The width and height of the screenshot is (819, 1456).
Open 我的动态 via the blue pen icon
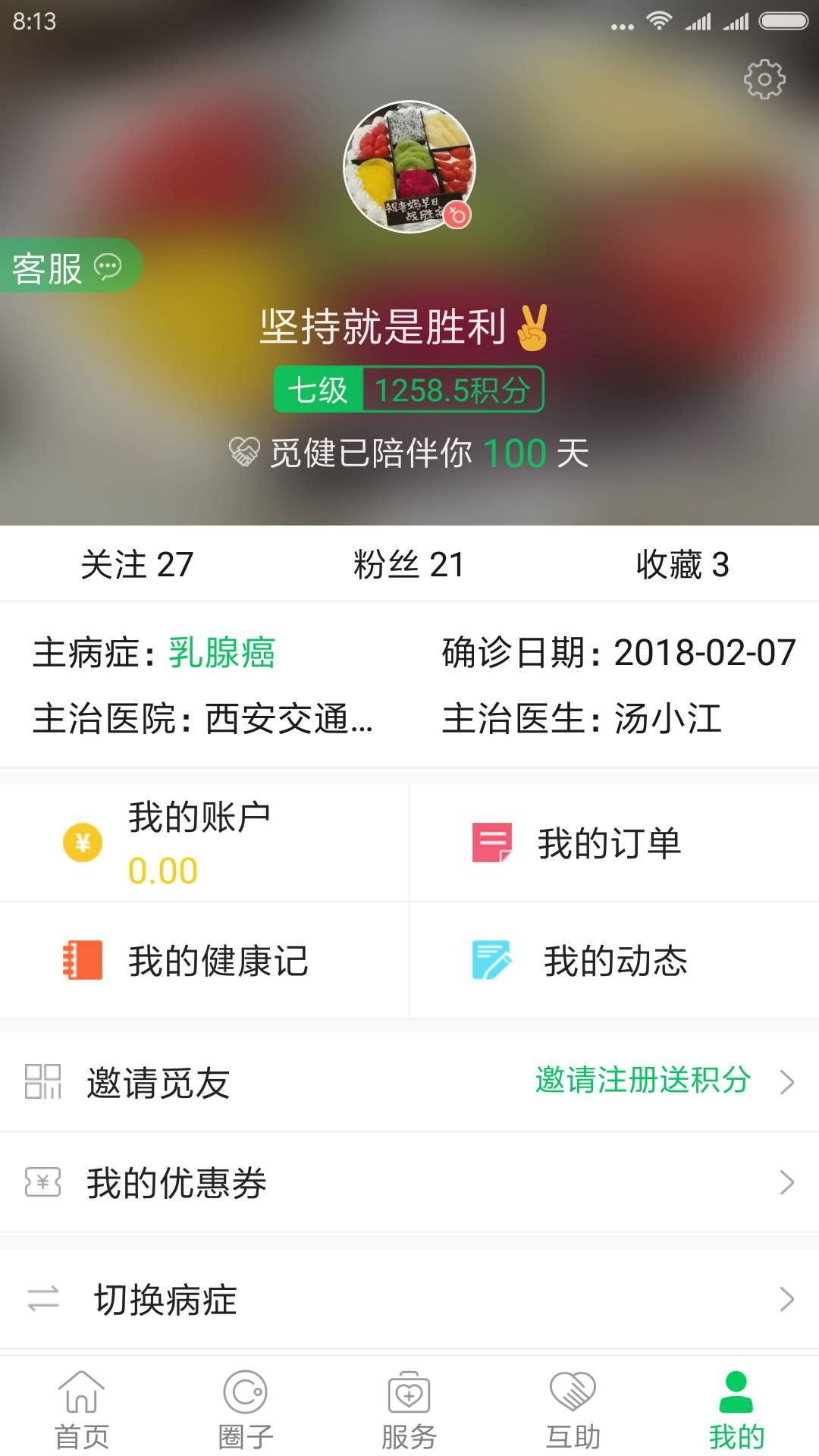coord(491,959)
